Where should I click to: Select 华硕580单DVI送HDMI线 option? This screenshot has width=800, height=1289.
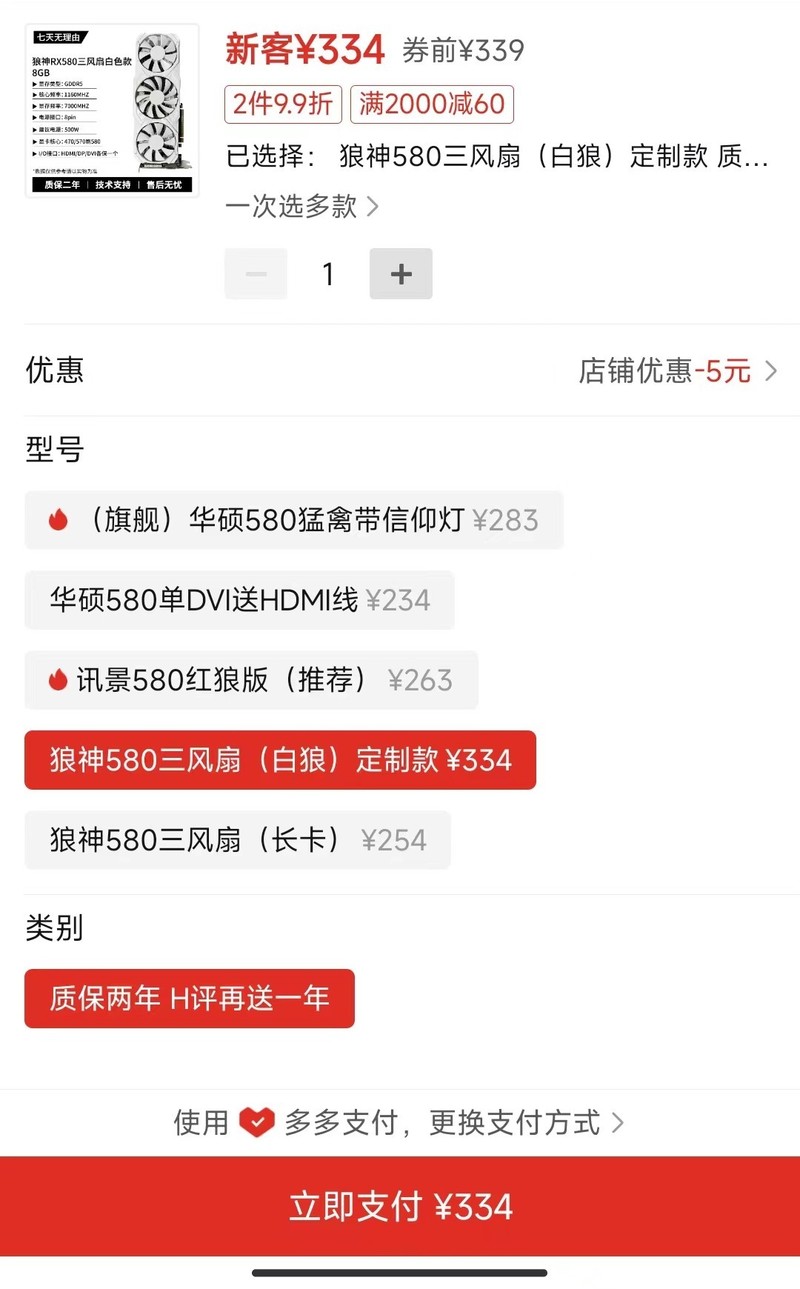pyautogui.click(x=238, y=600)
